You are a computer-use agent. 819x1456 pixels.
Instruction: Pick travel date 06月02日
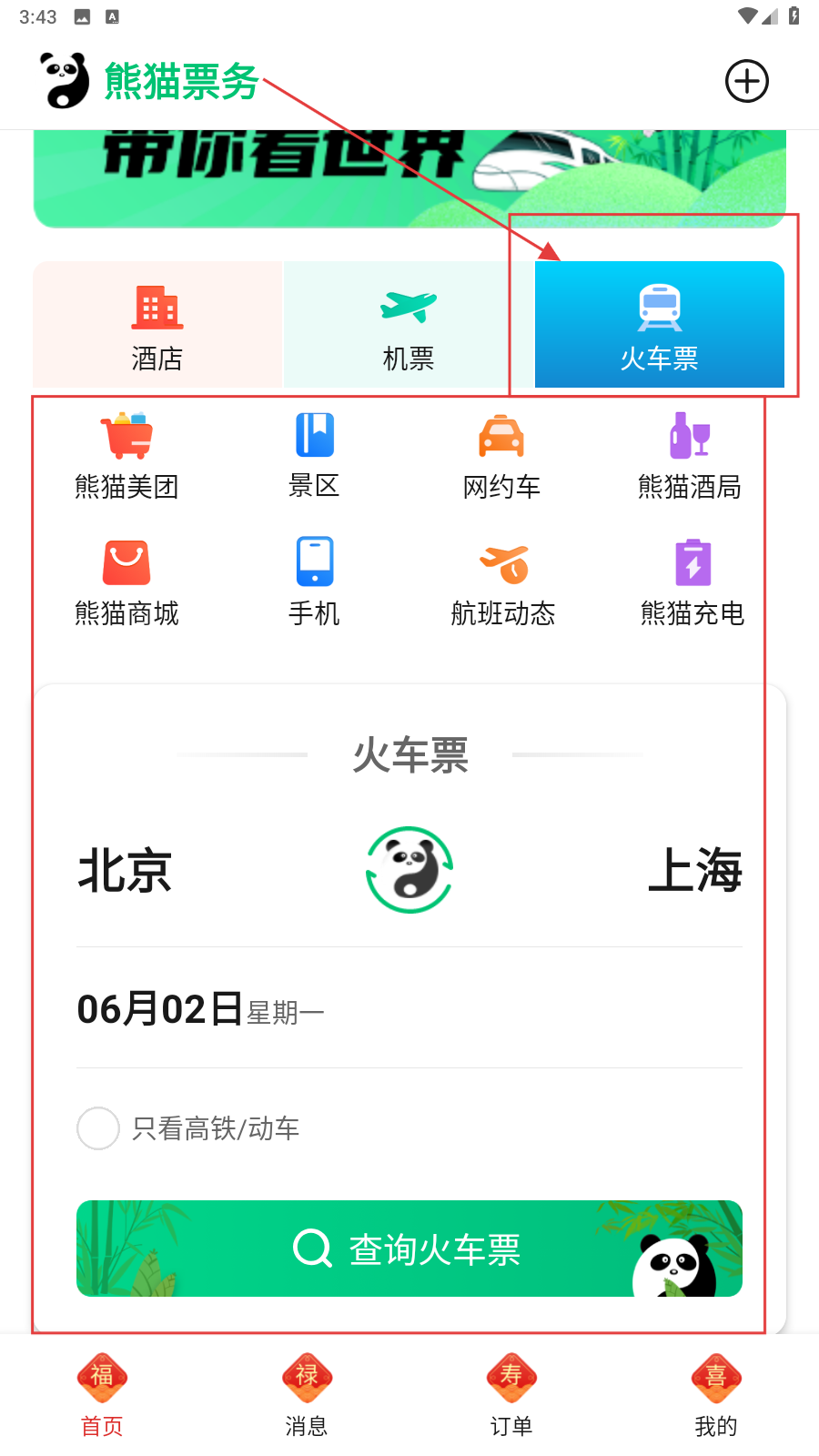tap(200, 1009)
